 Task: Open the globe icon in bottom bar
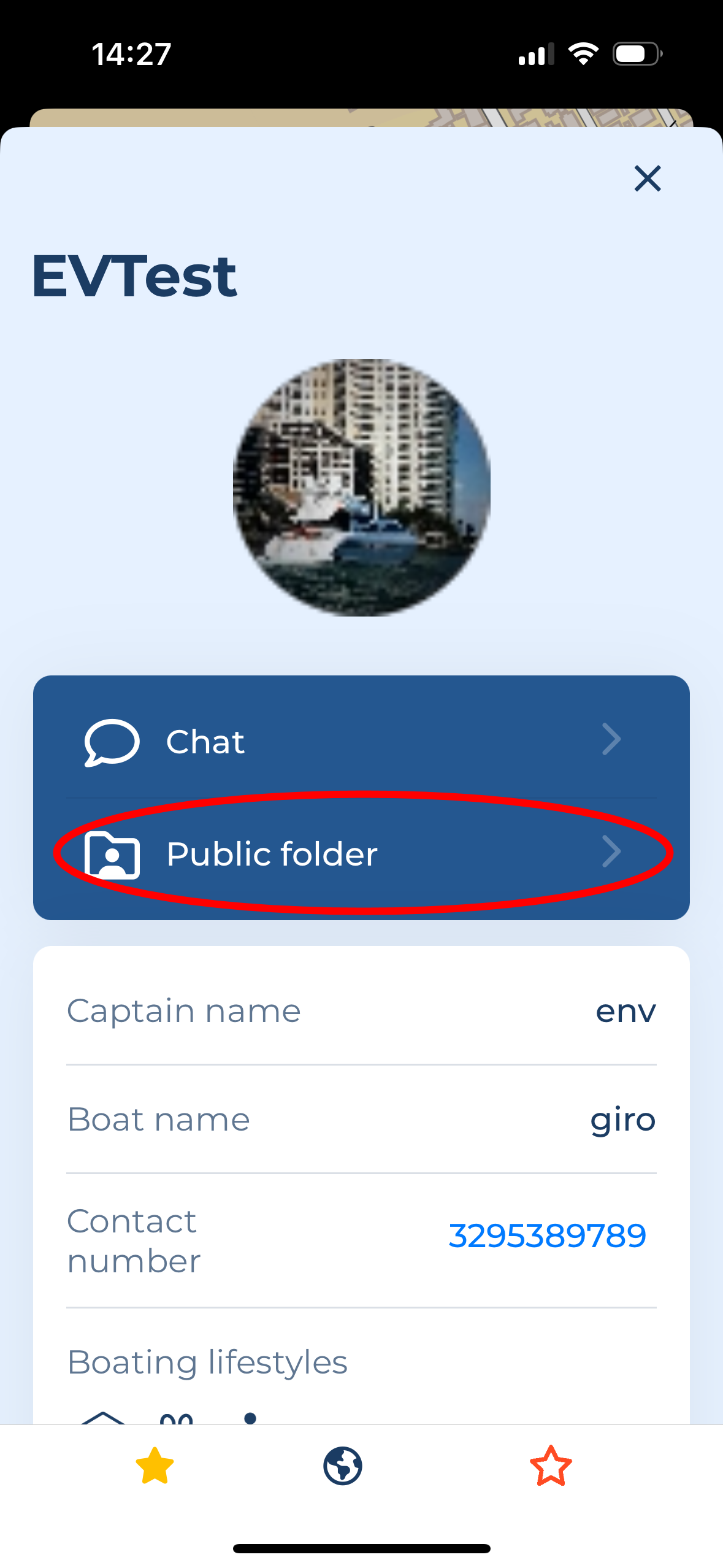[343, 1466]
